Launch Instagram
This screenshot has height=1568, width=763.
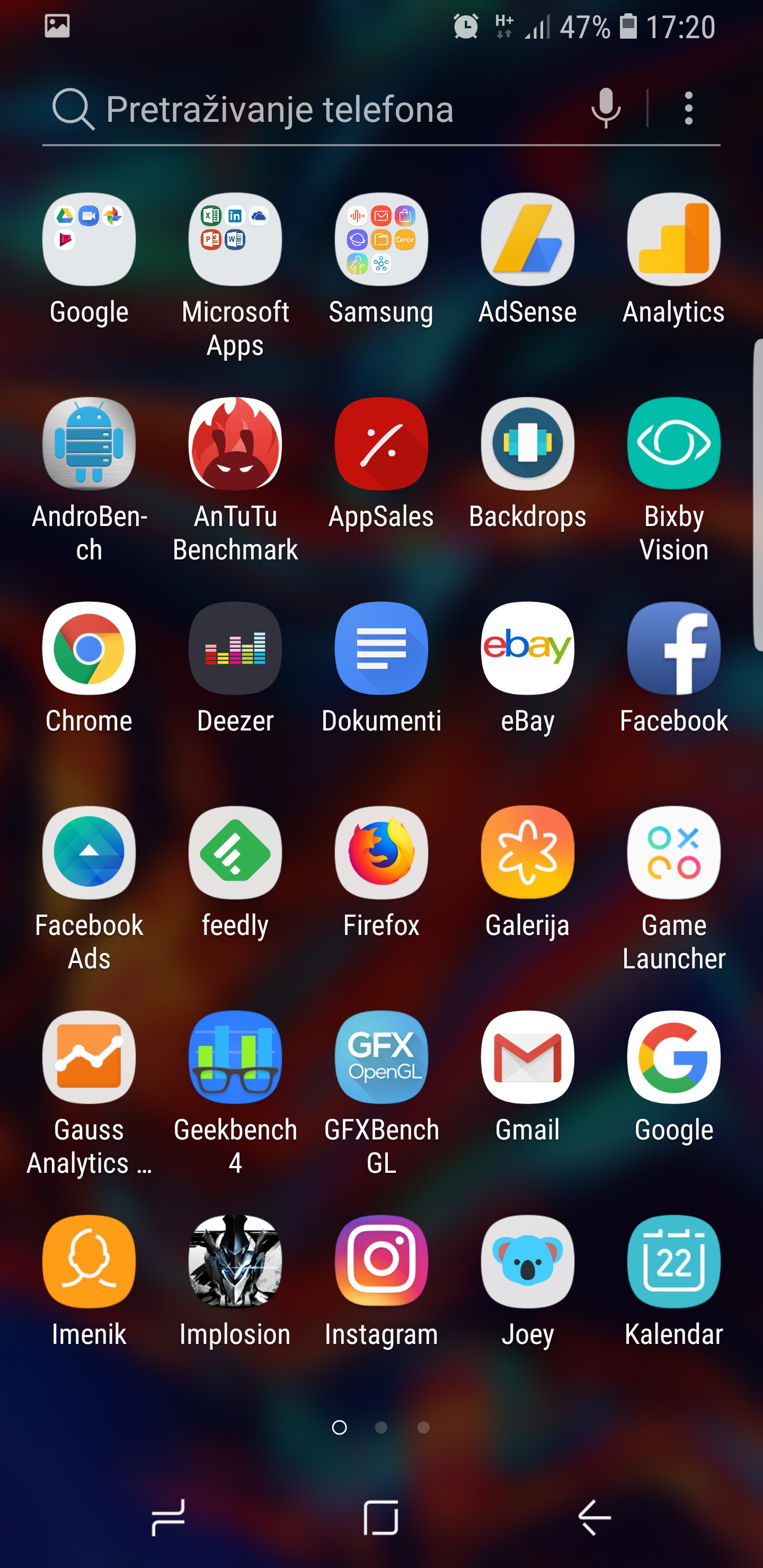381,1262
